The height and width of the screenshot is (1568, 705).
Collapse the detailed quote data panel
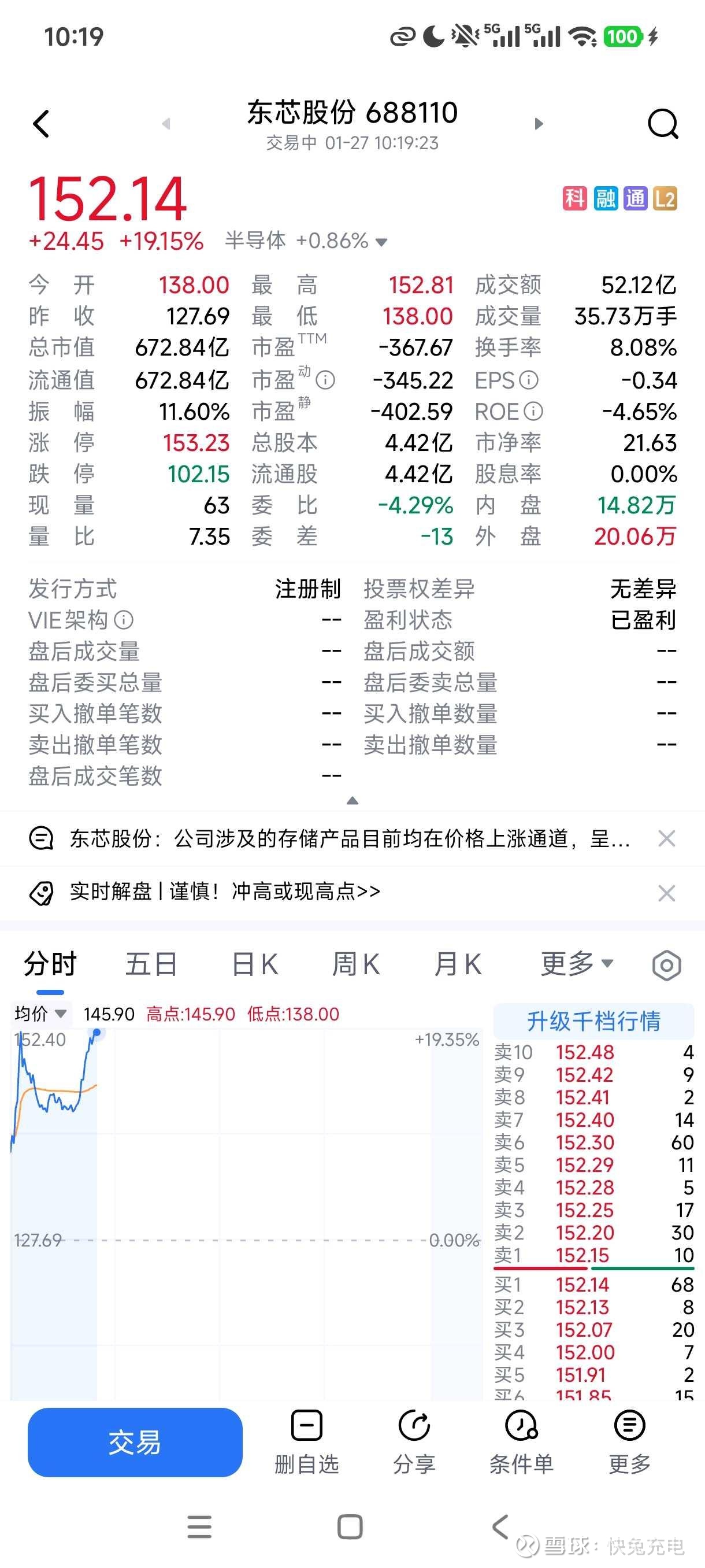(x=352, y=800)
